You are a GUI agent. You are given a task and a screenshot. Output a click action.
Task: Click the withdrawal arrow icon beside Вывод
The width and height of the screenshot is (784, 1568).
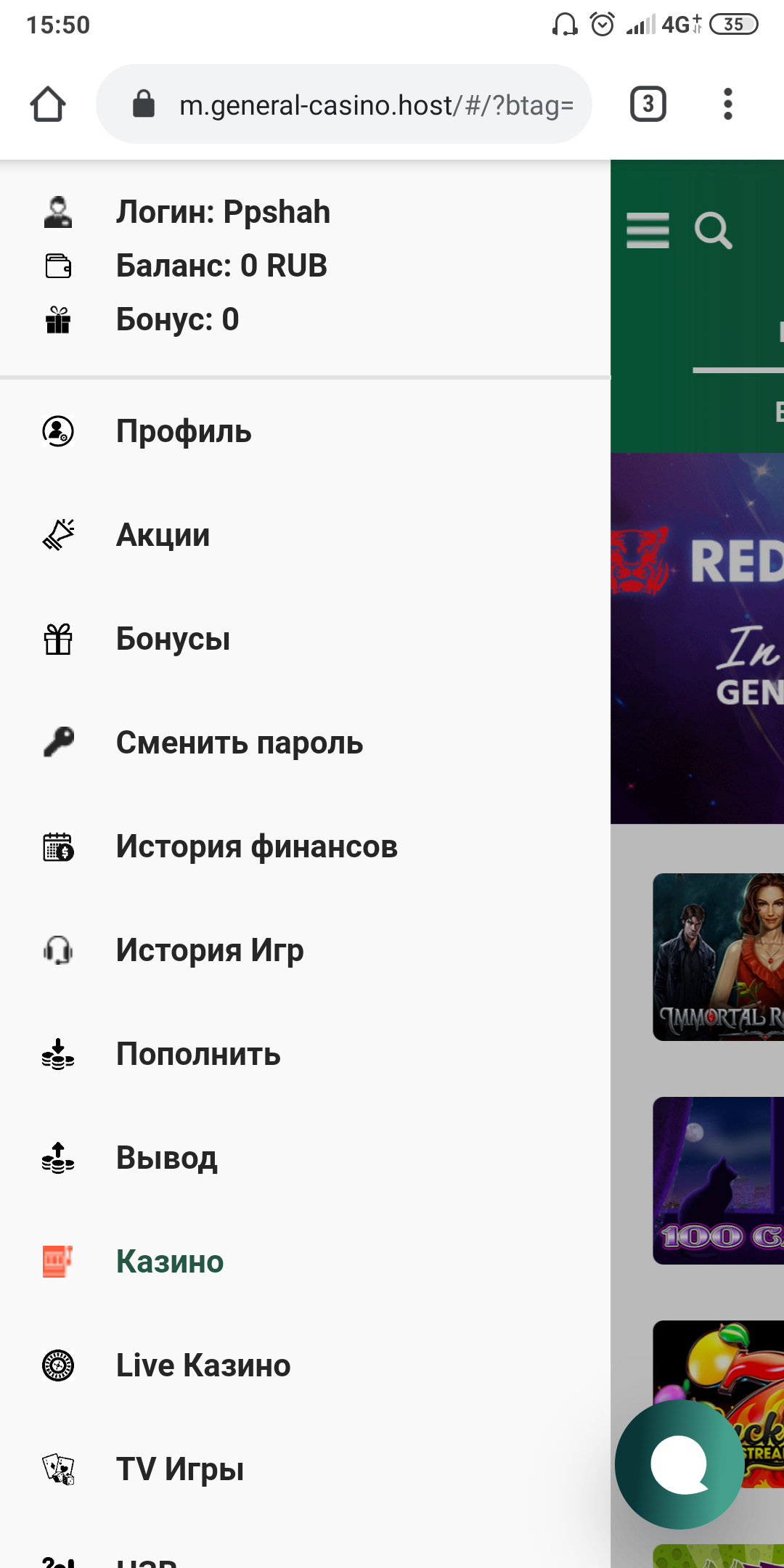coord(57,1159)
